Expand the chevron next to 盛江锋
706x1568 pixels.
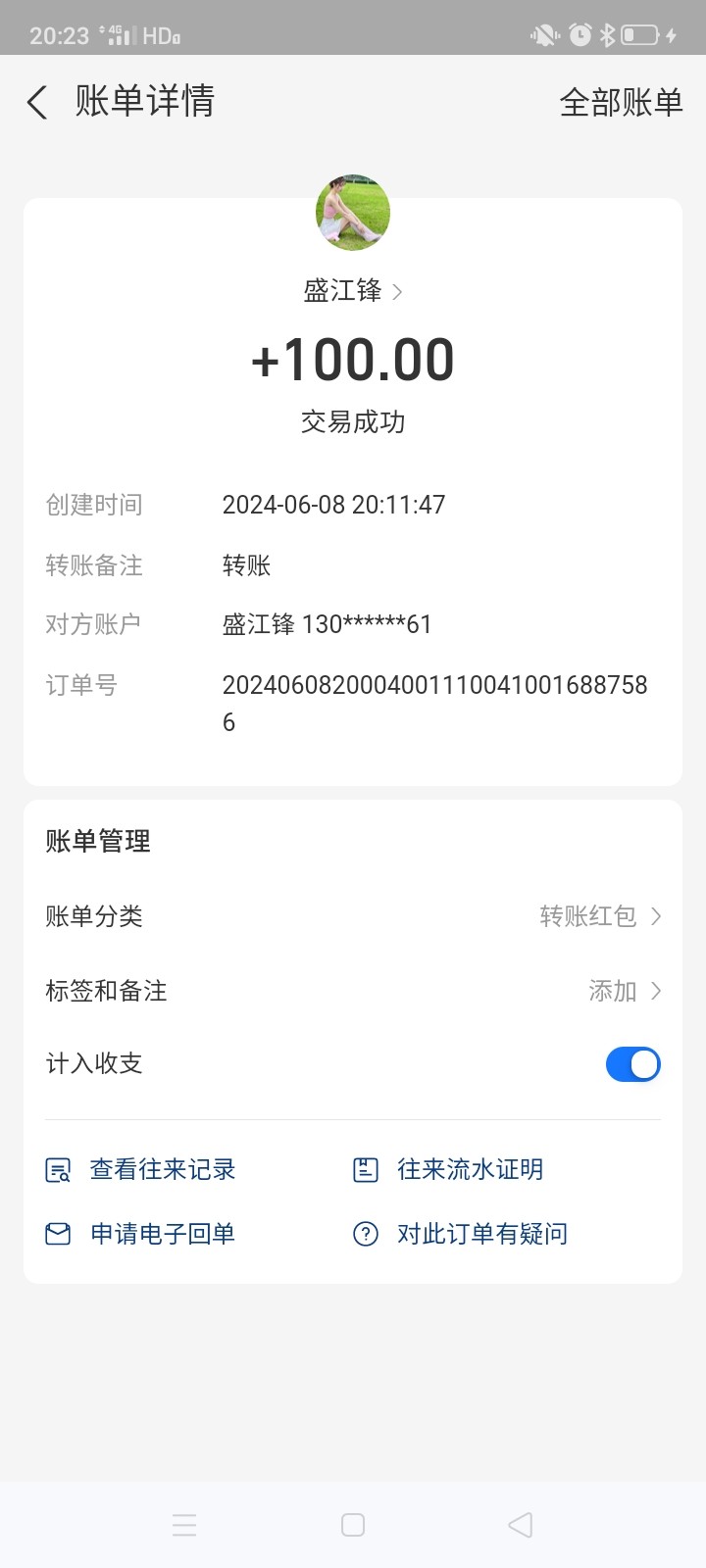pos(396,291)
